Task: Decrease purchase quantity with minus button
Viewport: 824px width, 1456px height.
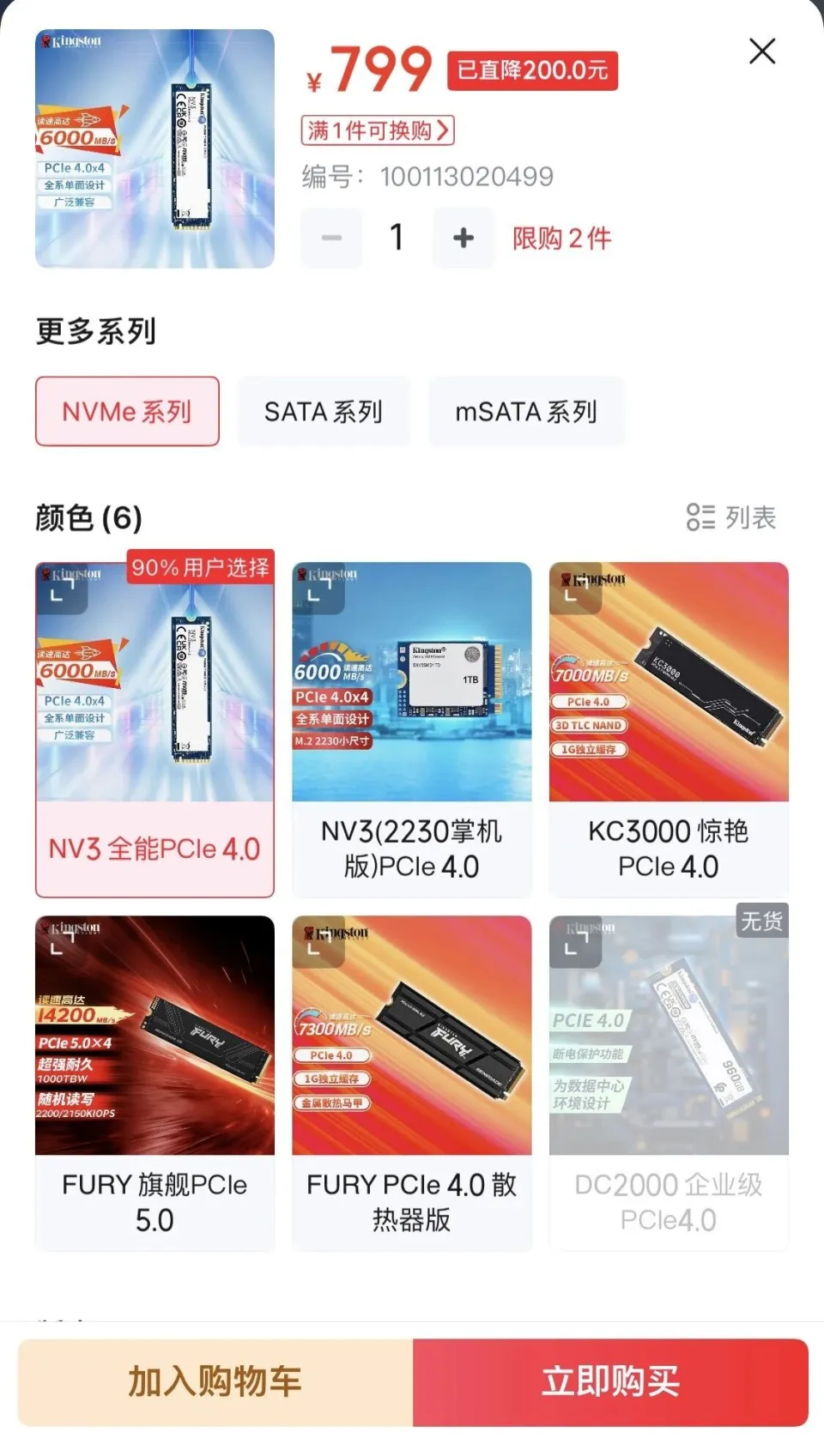Action: (x=331, y=238)
